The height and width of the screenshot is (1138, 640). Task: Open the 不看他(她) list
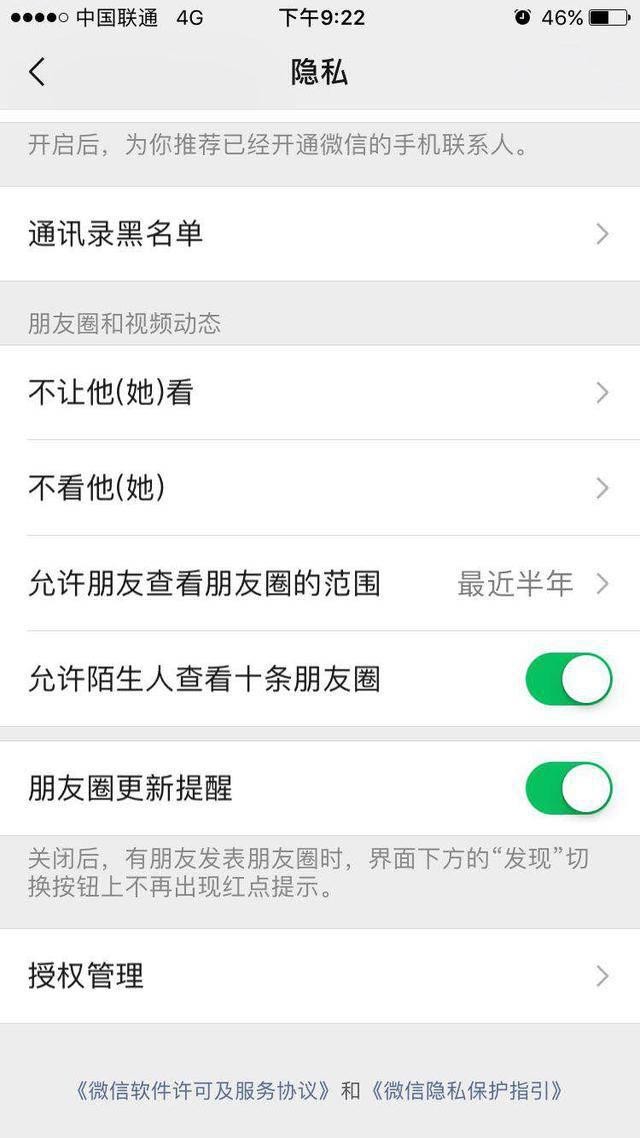click(320, 488)
